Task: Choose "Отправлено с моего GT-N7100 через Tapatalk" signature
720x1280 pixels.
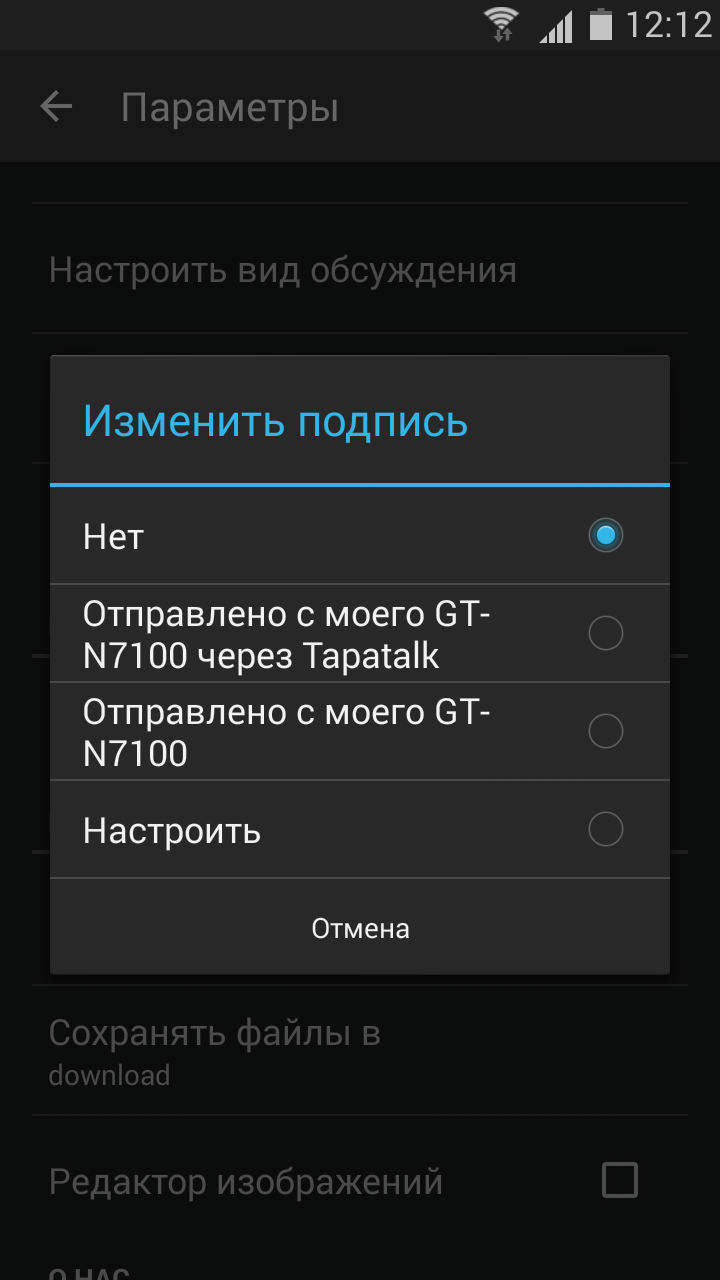Action: click(360, 634)
